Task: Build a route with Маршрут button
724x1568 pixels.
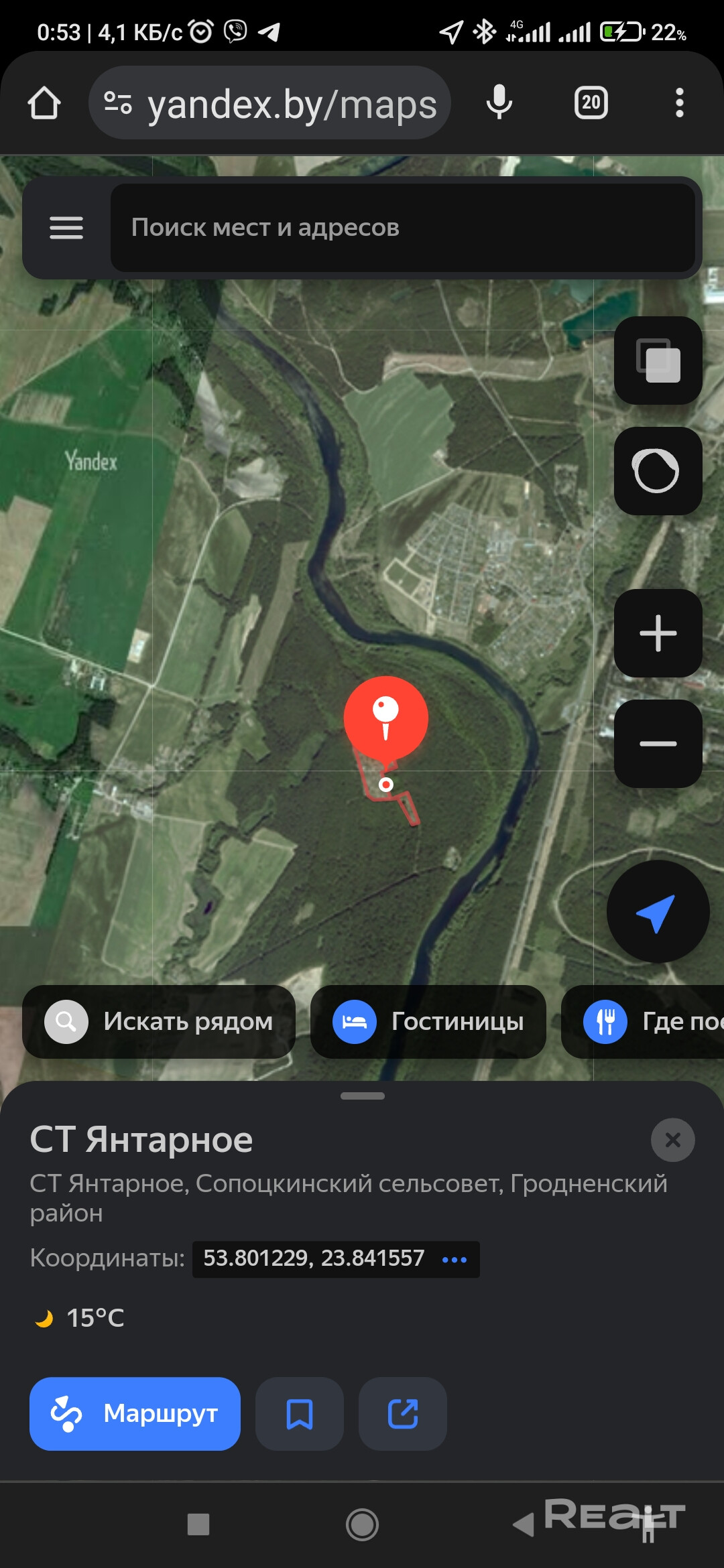Action: point(135,1414)
